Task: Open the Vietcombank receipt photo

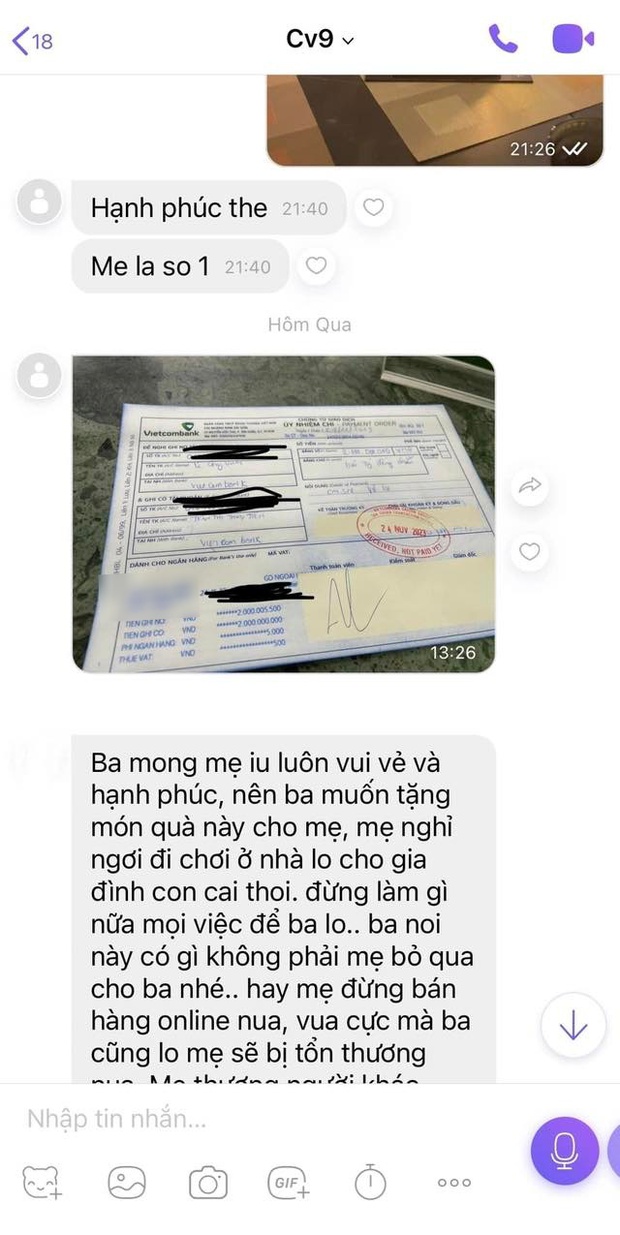Action: pyautogui.click(x=284, y=513)
